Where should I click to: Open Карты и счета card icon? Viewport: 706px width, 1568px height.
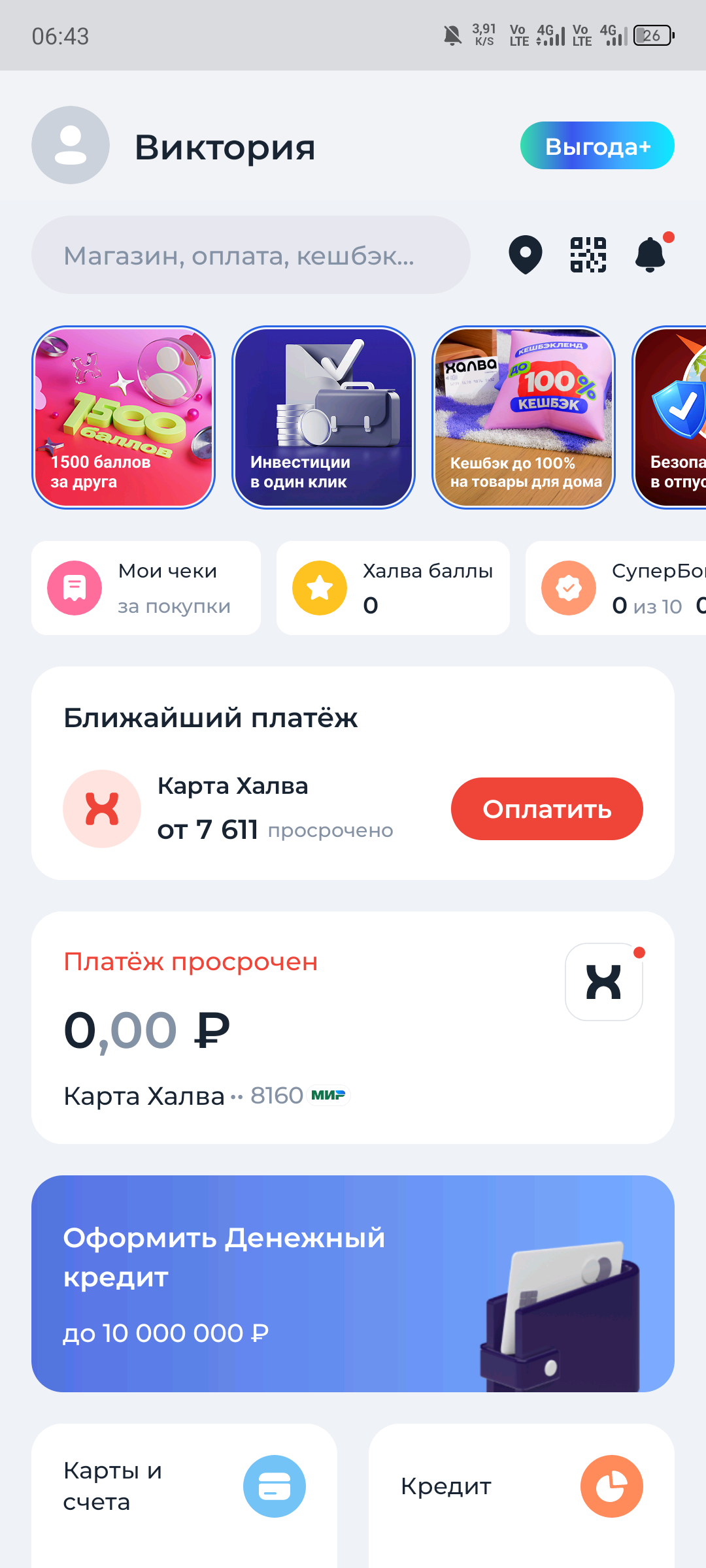(275, 1486)
